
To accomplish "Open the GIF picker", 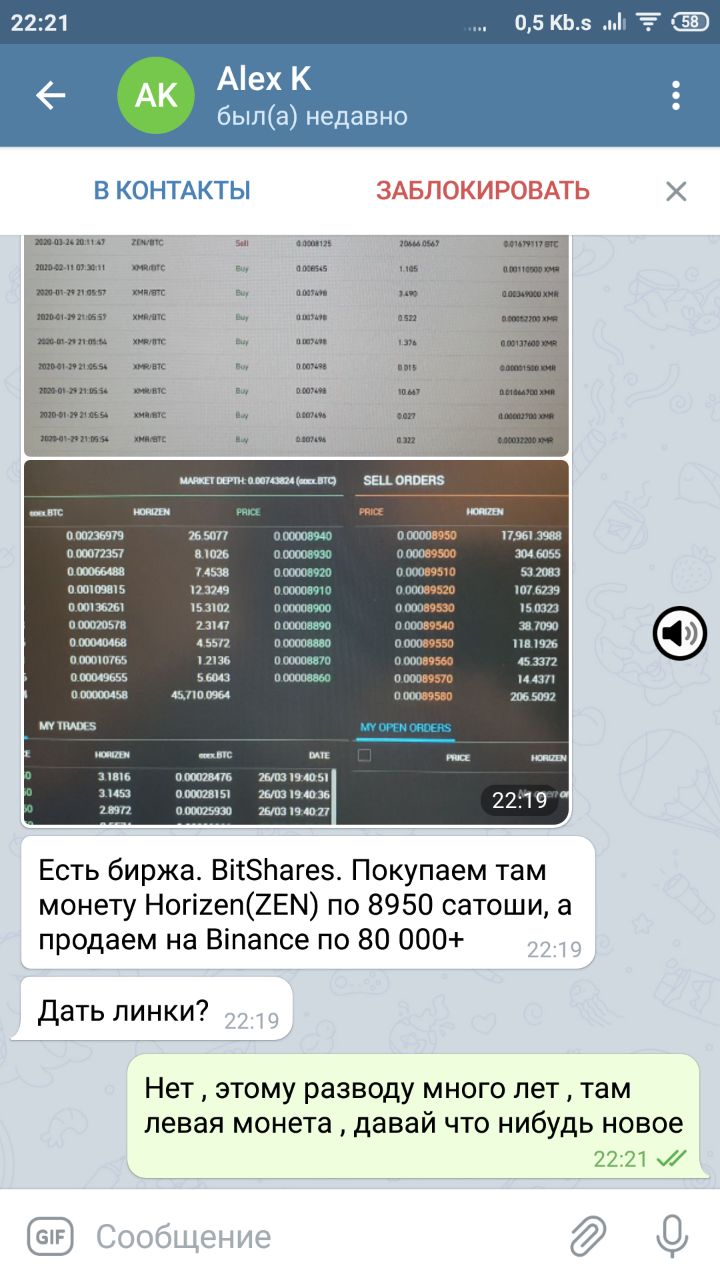I will coord(49,1236).
